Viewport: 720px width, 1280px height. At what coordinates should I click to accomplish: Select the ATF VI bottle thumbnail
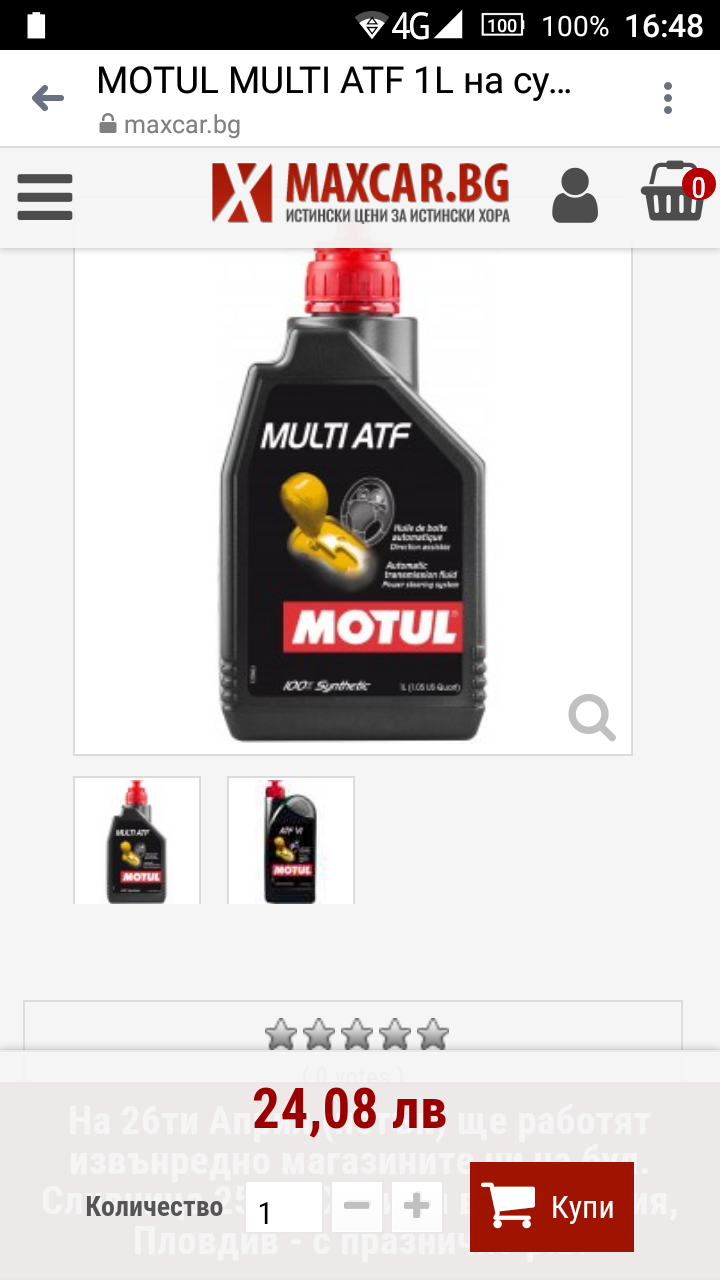[291, 840]
